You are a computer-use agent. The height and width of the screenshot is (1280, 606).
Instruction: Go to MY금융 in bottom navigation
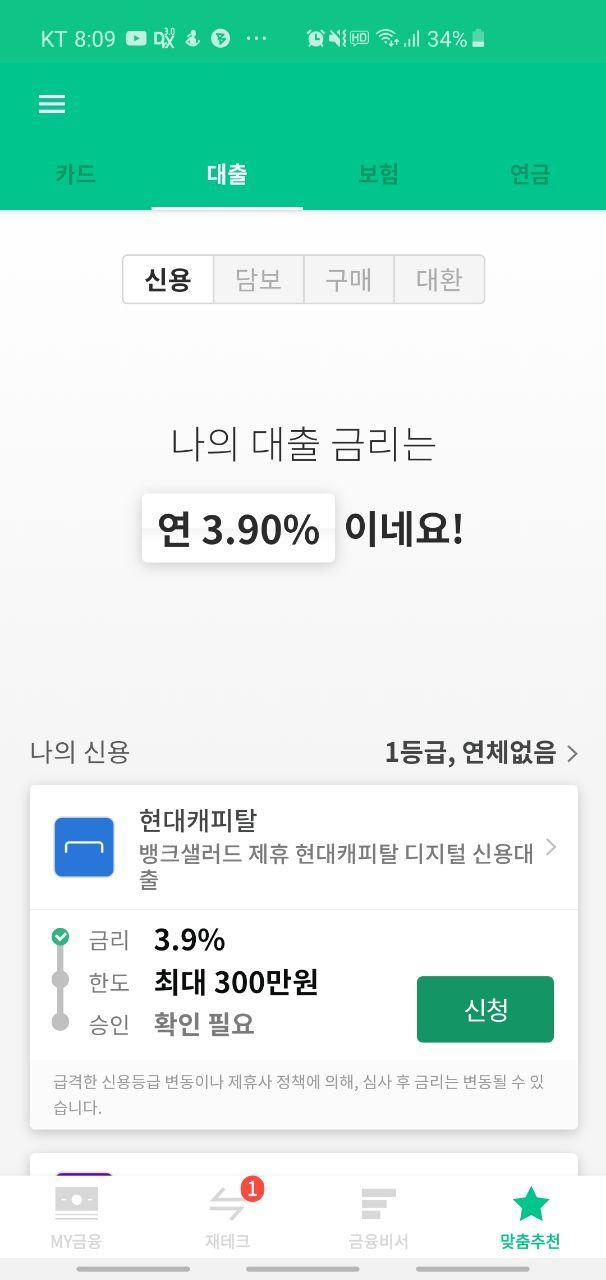pos(76,1218)
